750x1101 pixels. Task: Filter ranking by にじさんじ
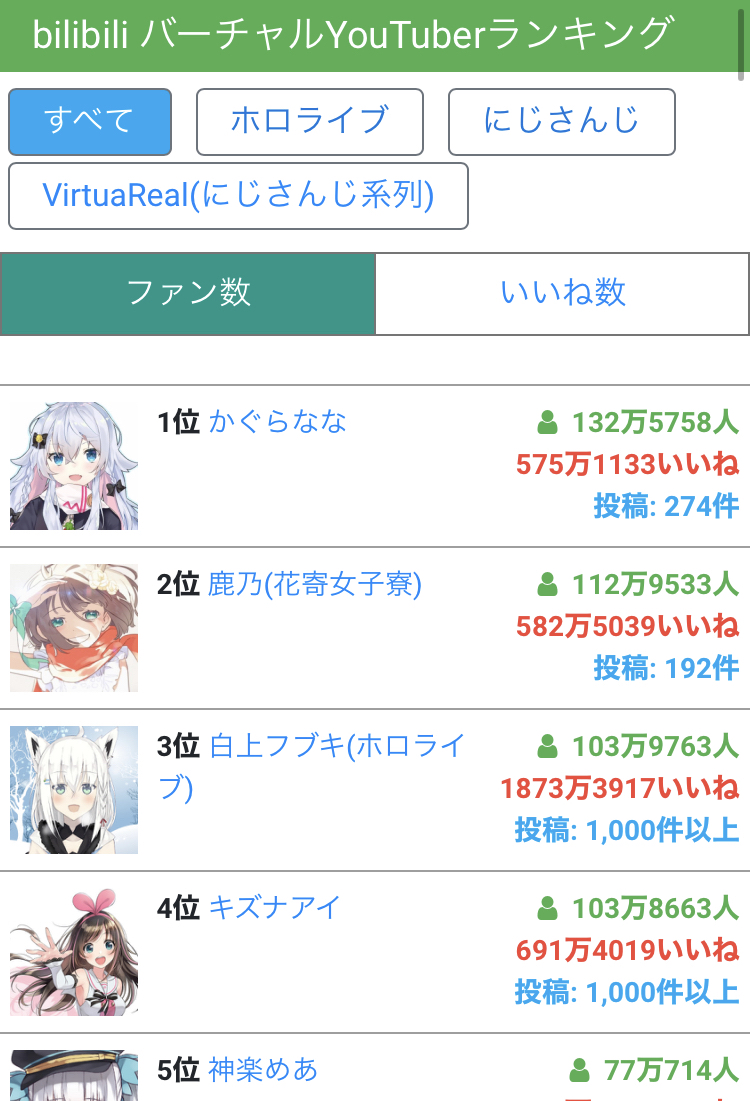(561, 122)
